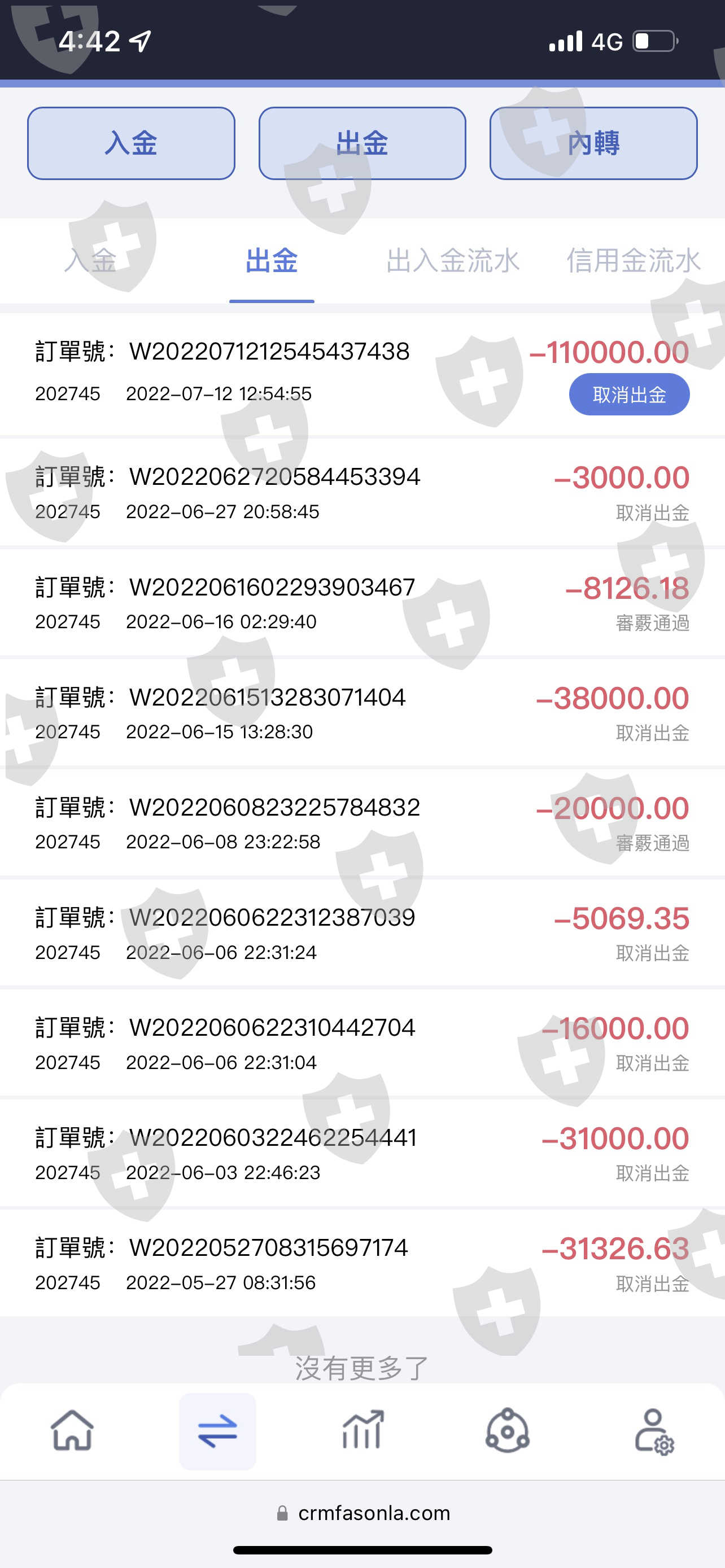The height and width of the screenshot is (1568, 725).
Task: Go to the home icon
Action: click(72, 1430)
